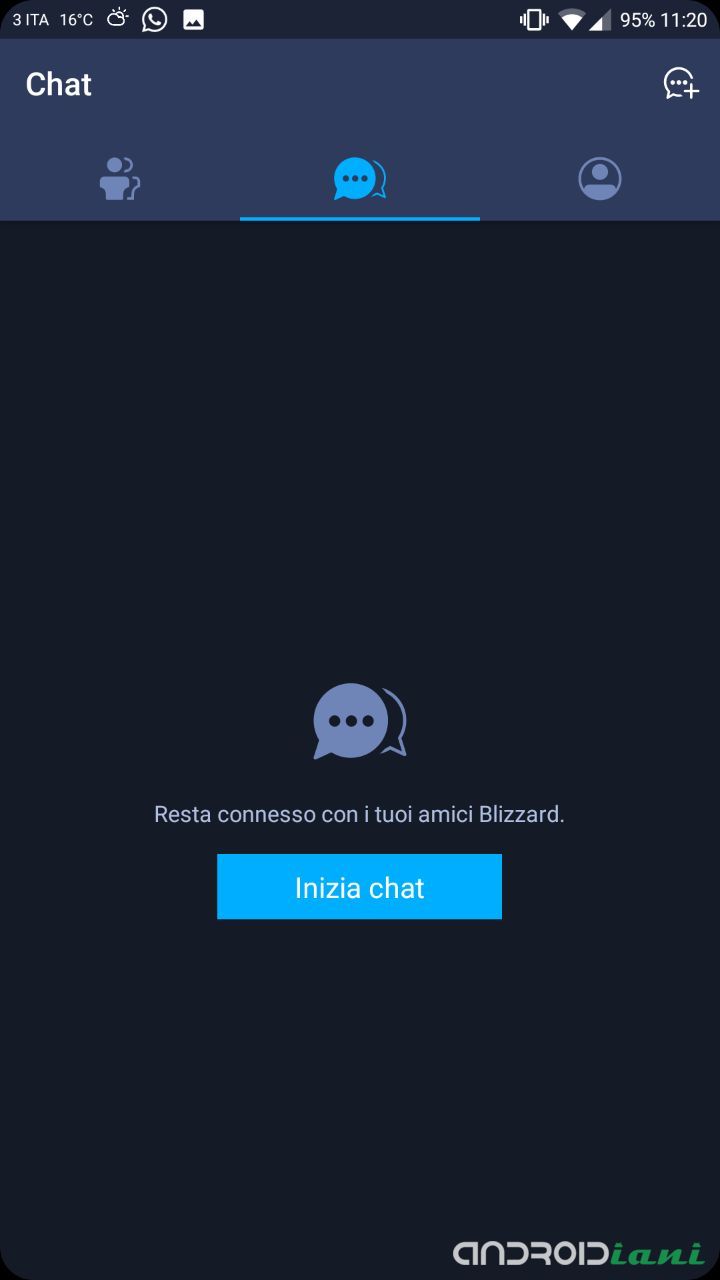The width and height of the screenshot is (720, 1280).
Task: Open the Profile tab
Action: (x=599, y=179)
